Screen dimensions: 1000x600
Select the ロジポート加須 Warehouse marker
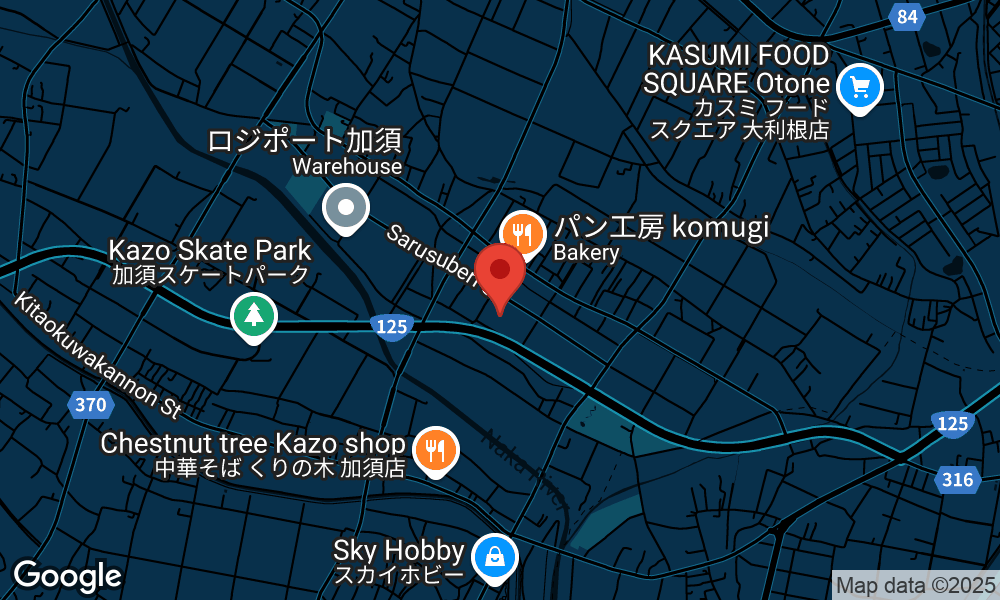(347, 209)
